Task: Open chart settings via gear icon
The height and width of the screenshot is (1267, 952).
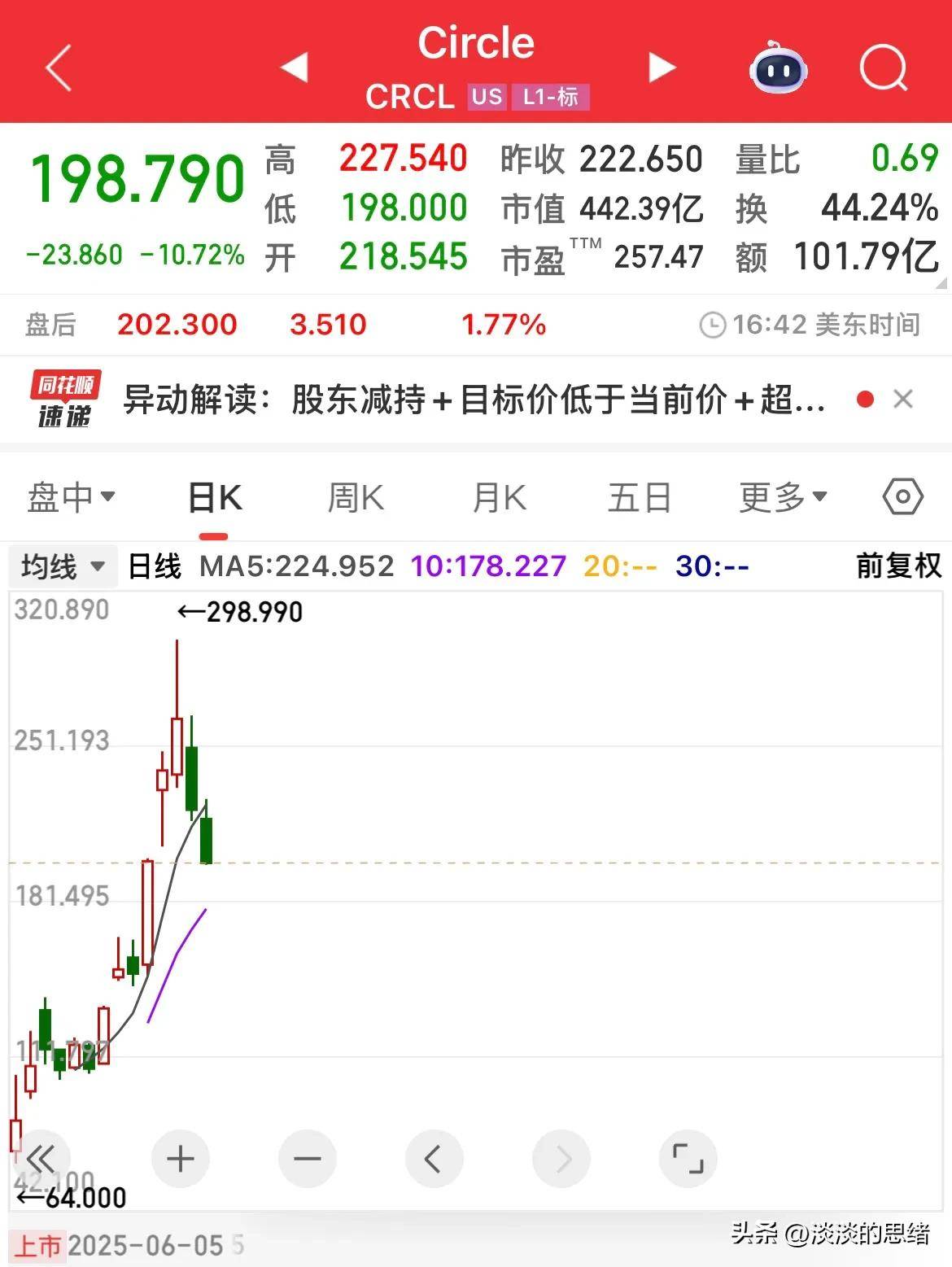Action: [902, 497]
